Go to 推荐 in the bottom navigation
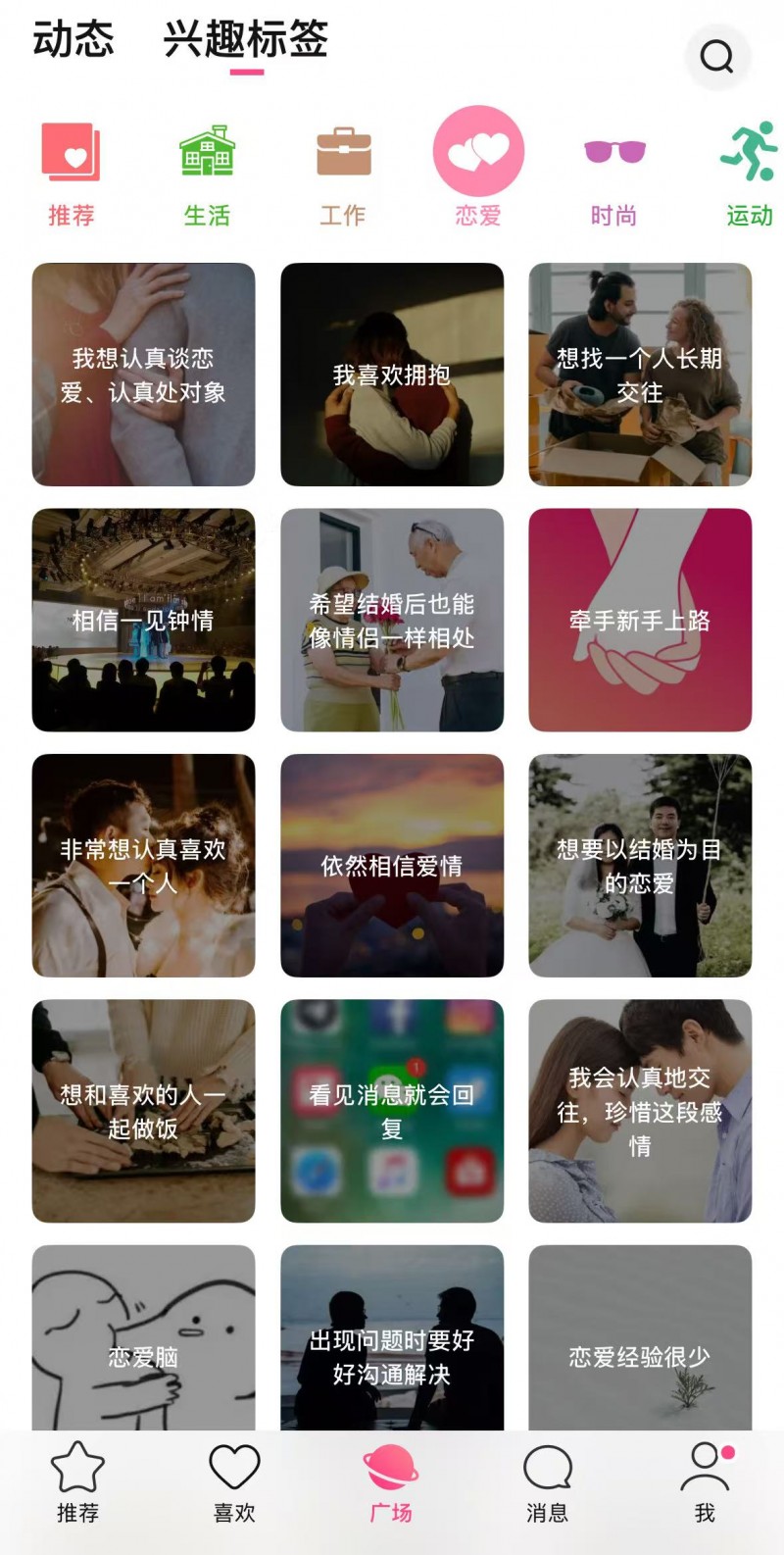Screen dimensions: 784x1555 [77, 1482]
